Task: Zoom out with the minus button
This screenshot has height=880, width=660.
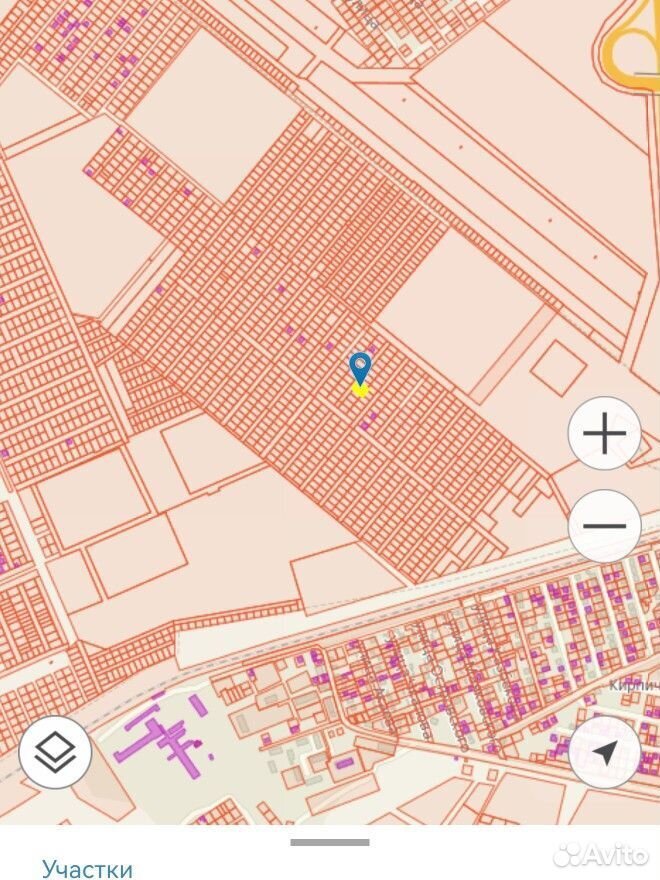Action: coord(604,526)
